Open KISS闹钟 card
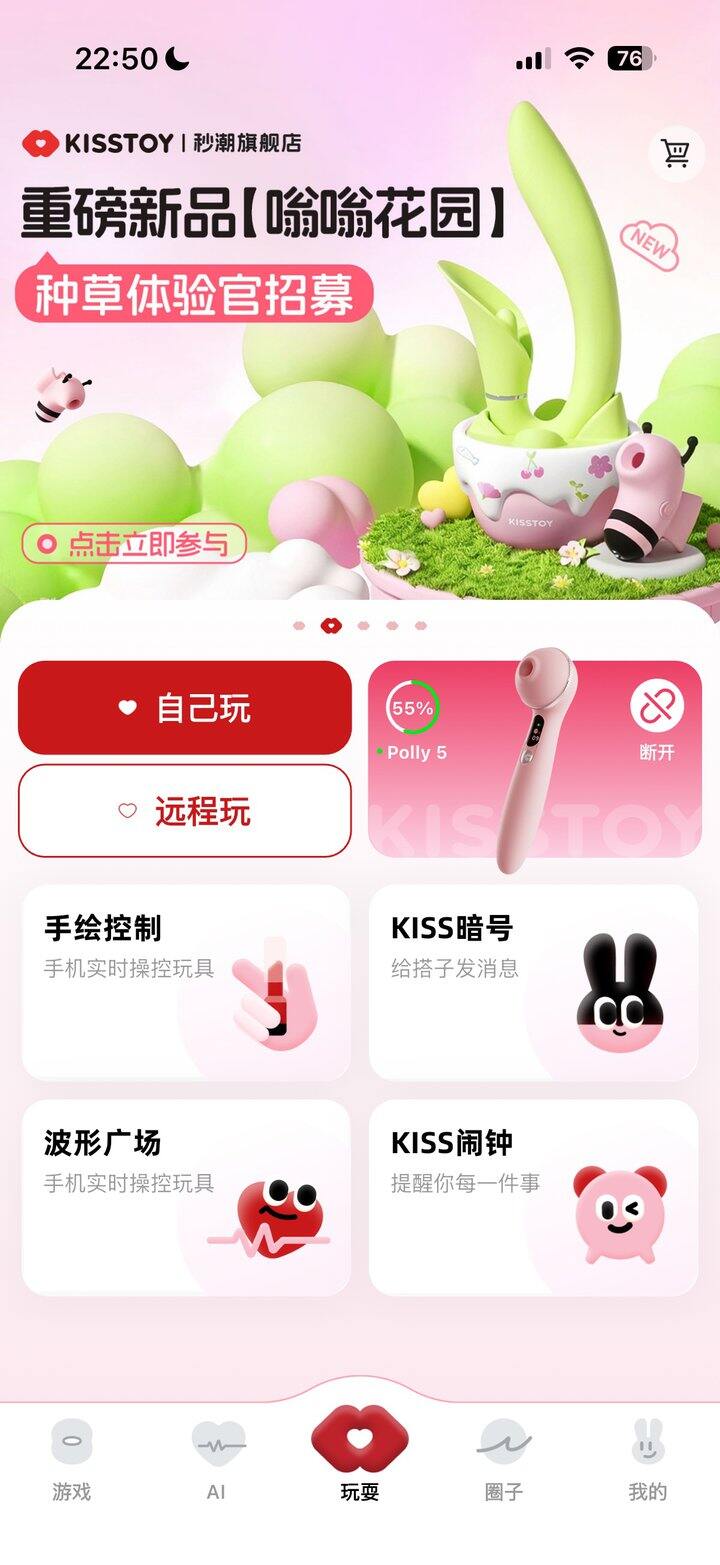720x1565 pixels. [533, 1197]
